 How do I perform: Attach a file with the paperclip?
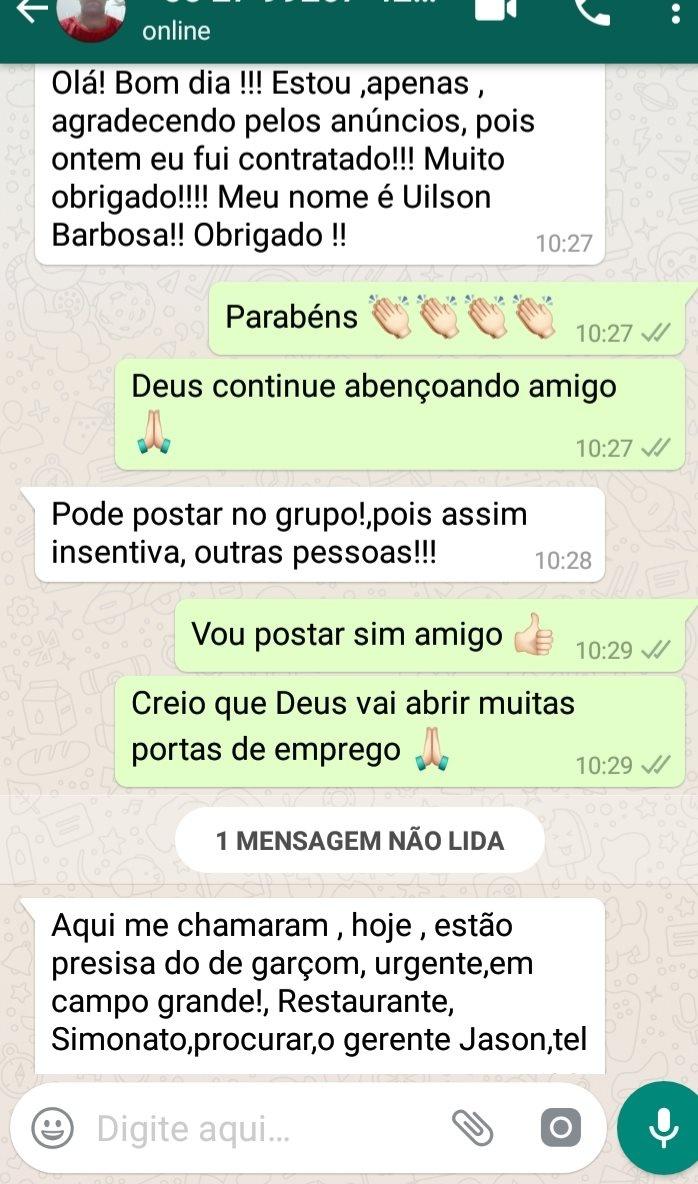473,1129
